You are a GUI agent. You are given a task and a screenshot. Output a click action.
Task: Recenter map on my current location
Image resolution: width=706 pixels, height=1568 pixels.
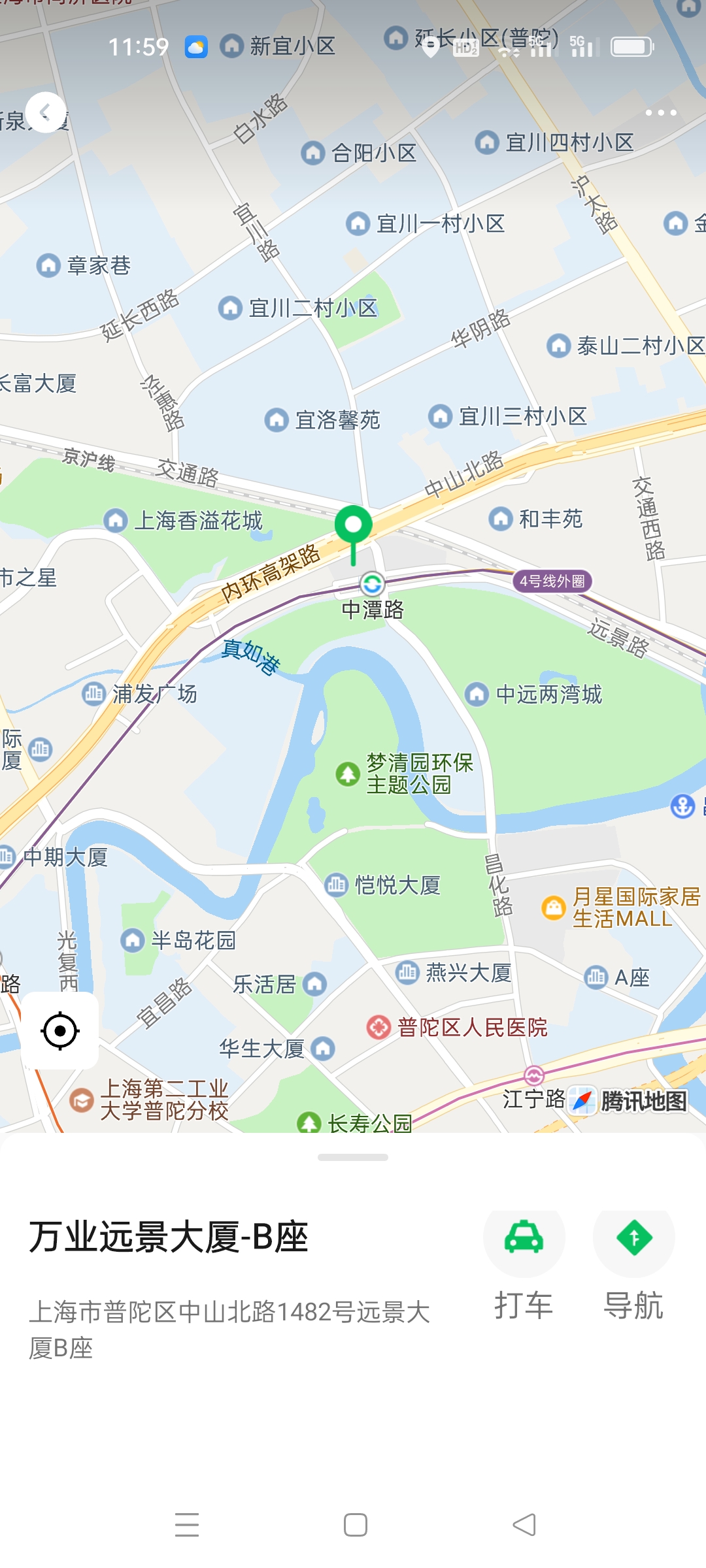(x=59, y=1031)
